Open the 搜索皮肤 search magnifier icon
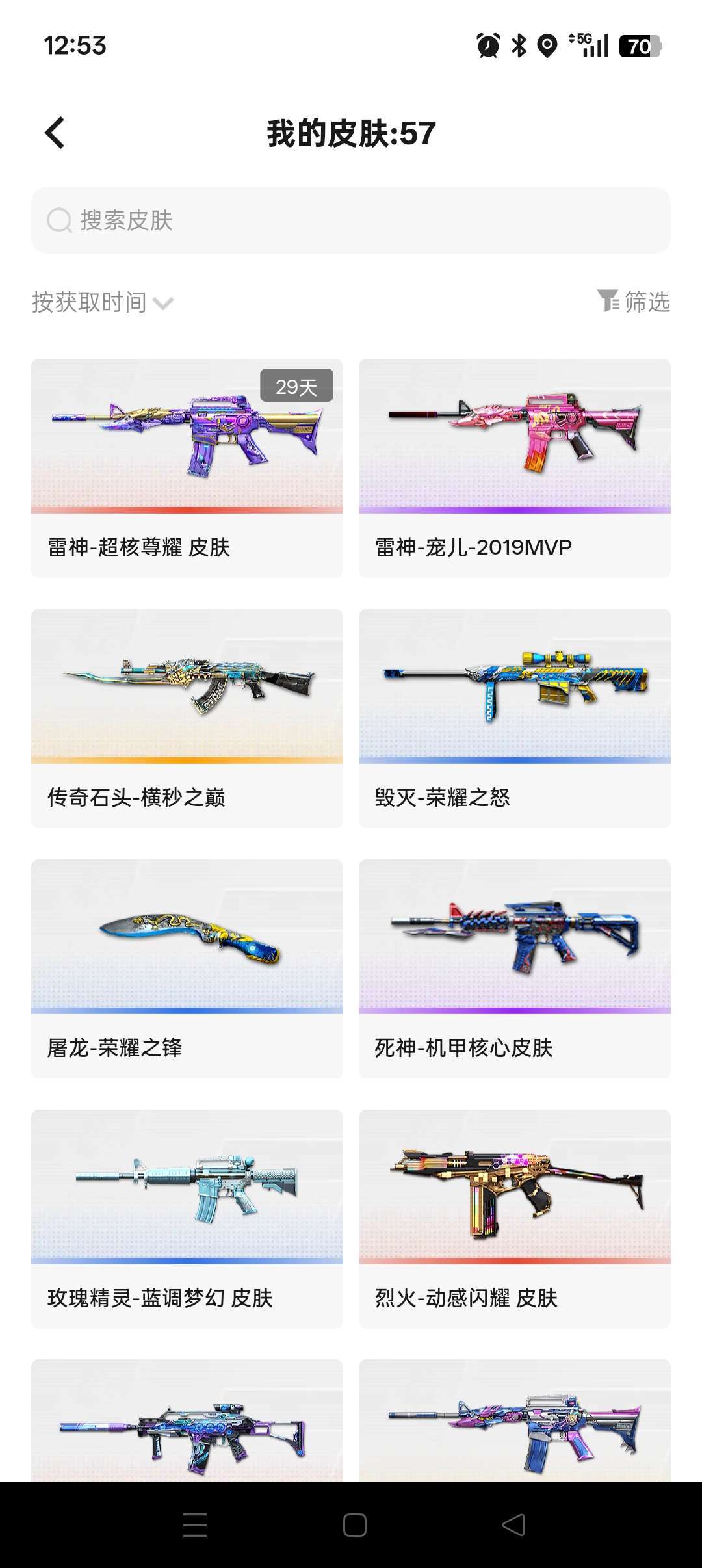 (59, 221)
